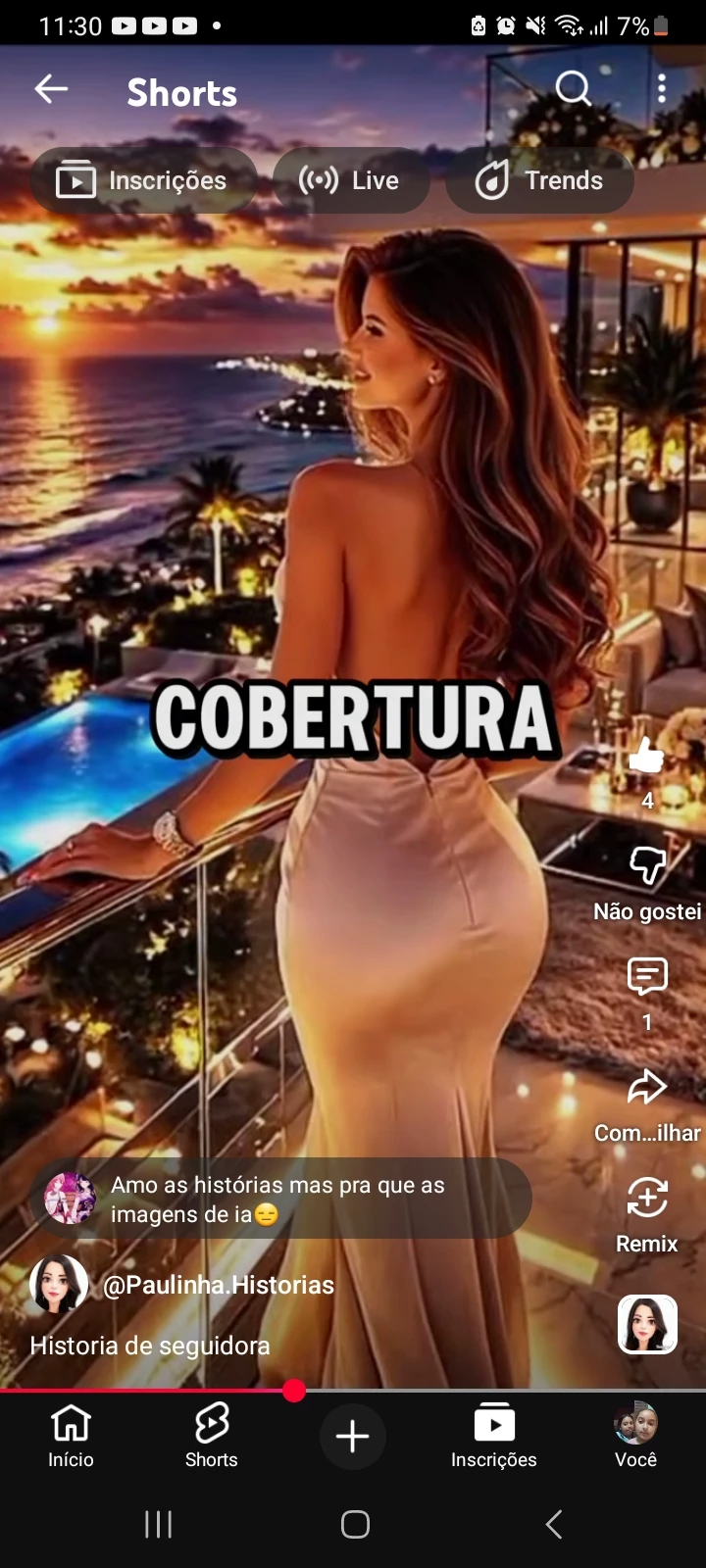706x1568 pixels.
Task: Switch to the Shorts tab
Action: pos(212,1435)
